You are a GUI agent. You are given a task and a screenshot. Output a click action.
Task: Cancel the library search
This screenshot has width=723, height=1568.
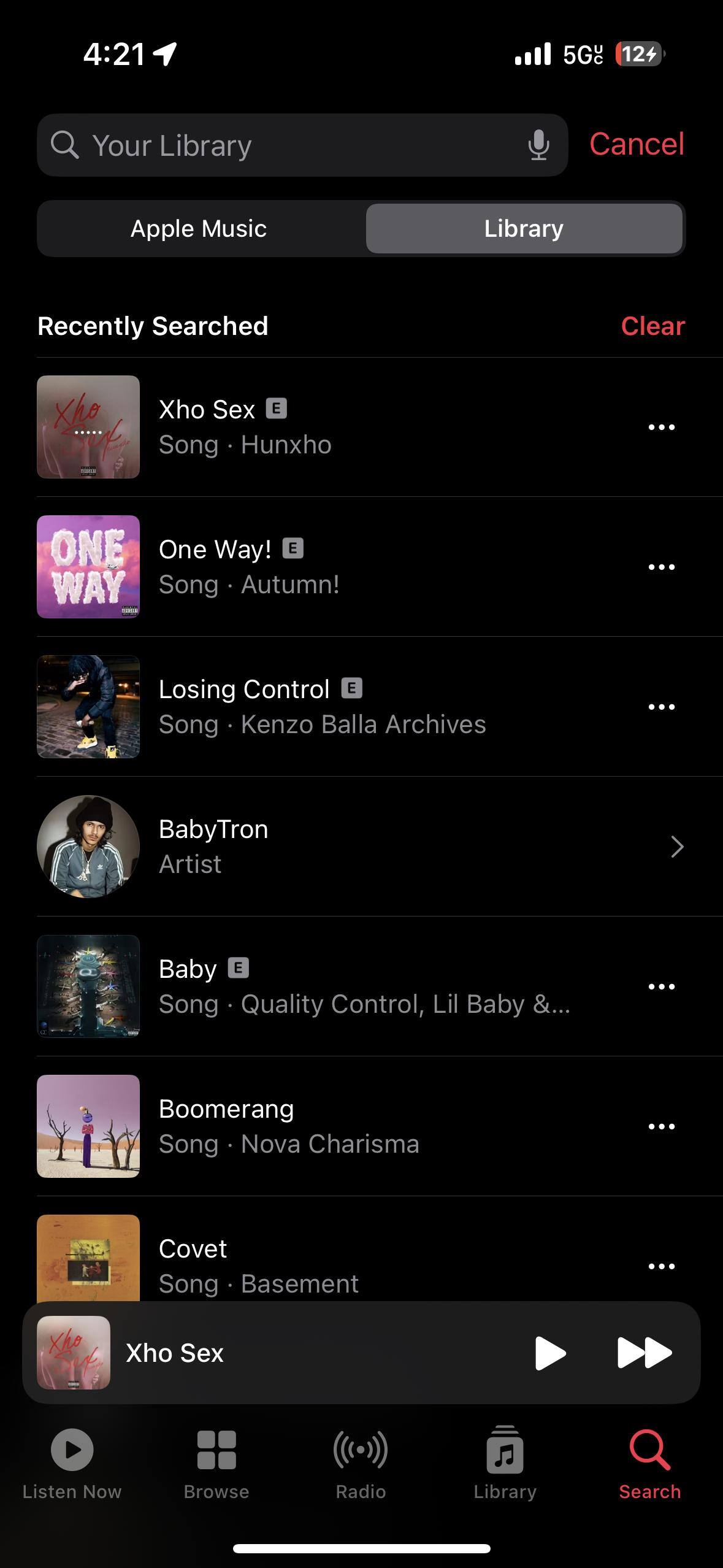click(x=637, y=145)
